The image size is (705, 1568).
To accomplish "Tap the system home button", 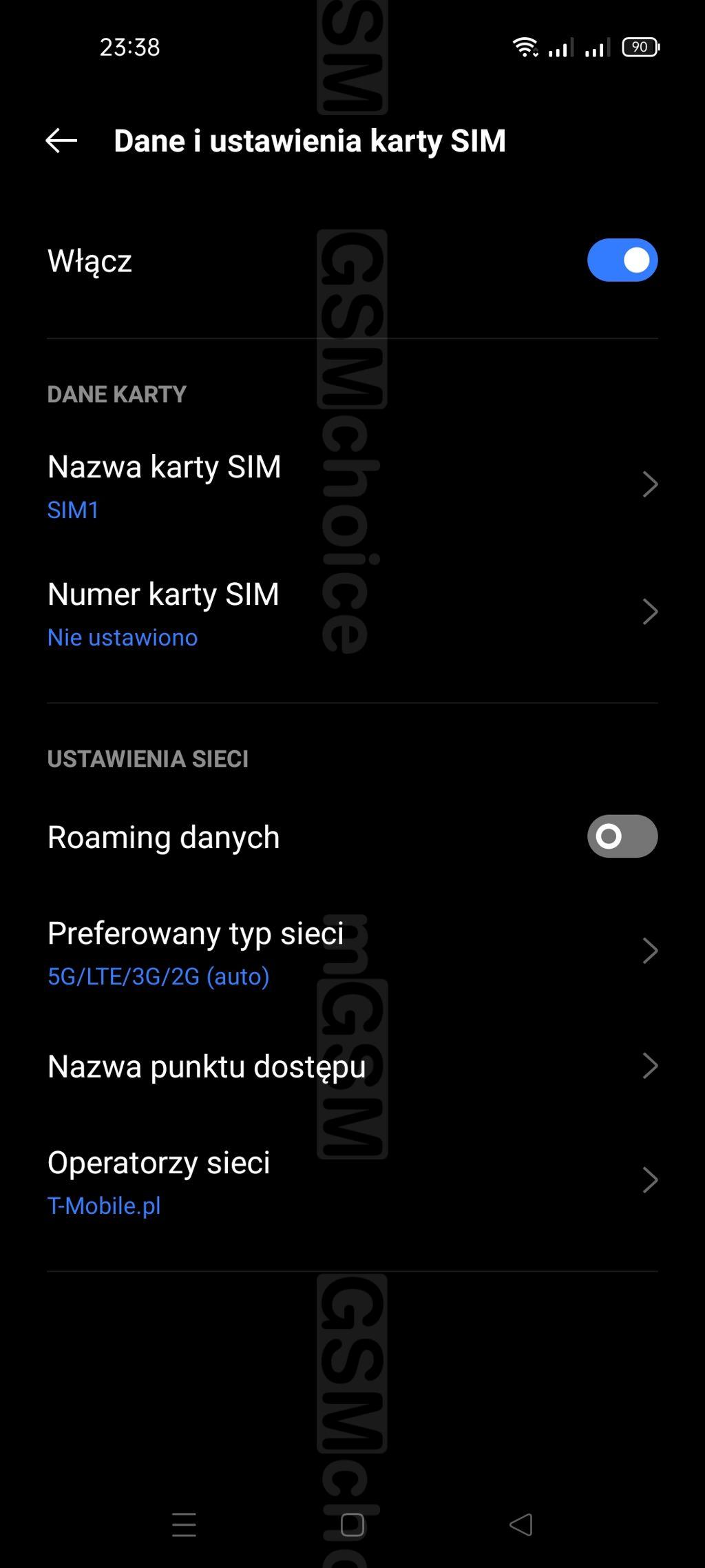I will click(x=352, y=1525).
